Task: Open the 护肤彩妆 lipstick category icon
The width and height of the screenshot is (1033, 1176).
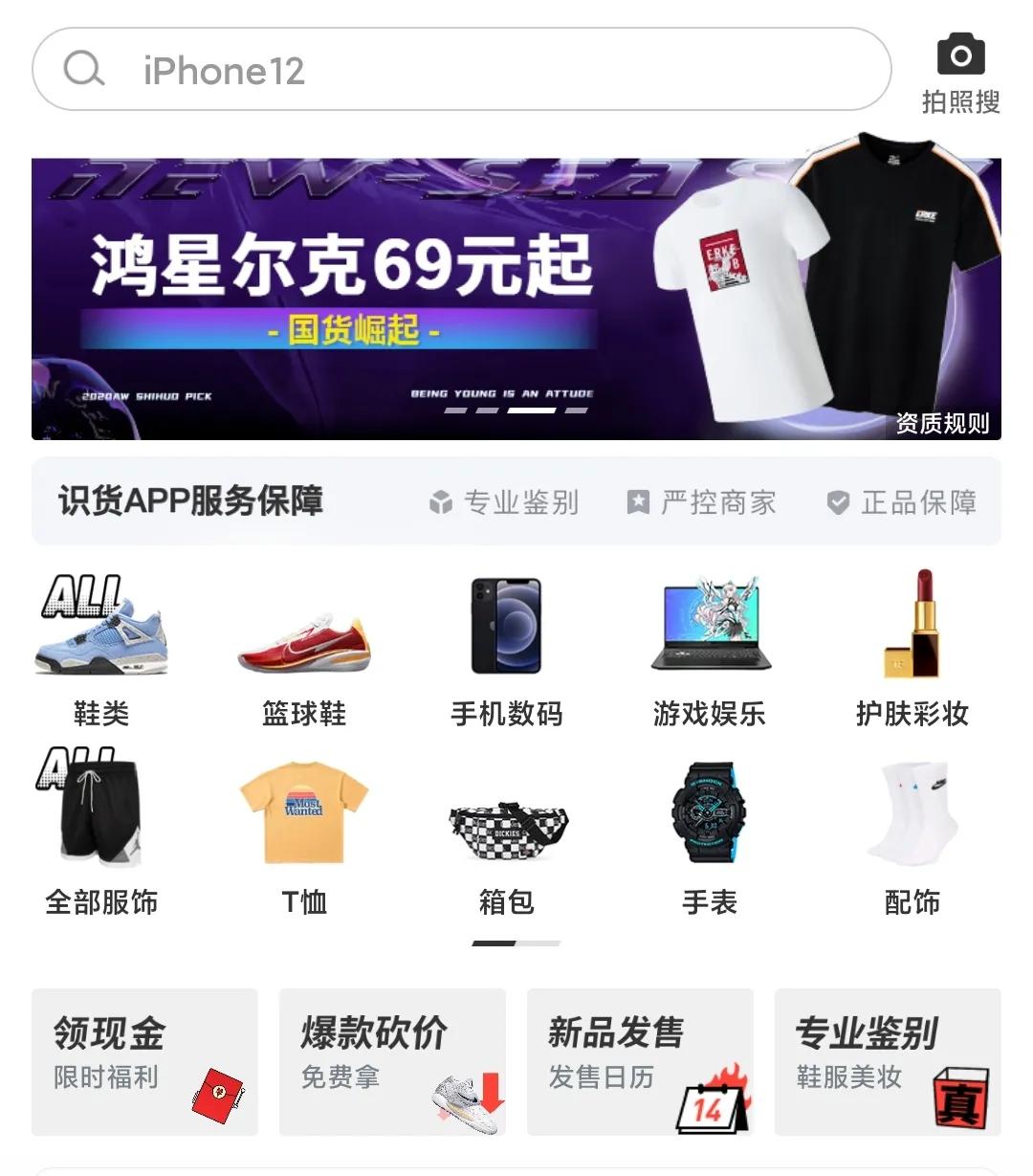Action: 912,623
